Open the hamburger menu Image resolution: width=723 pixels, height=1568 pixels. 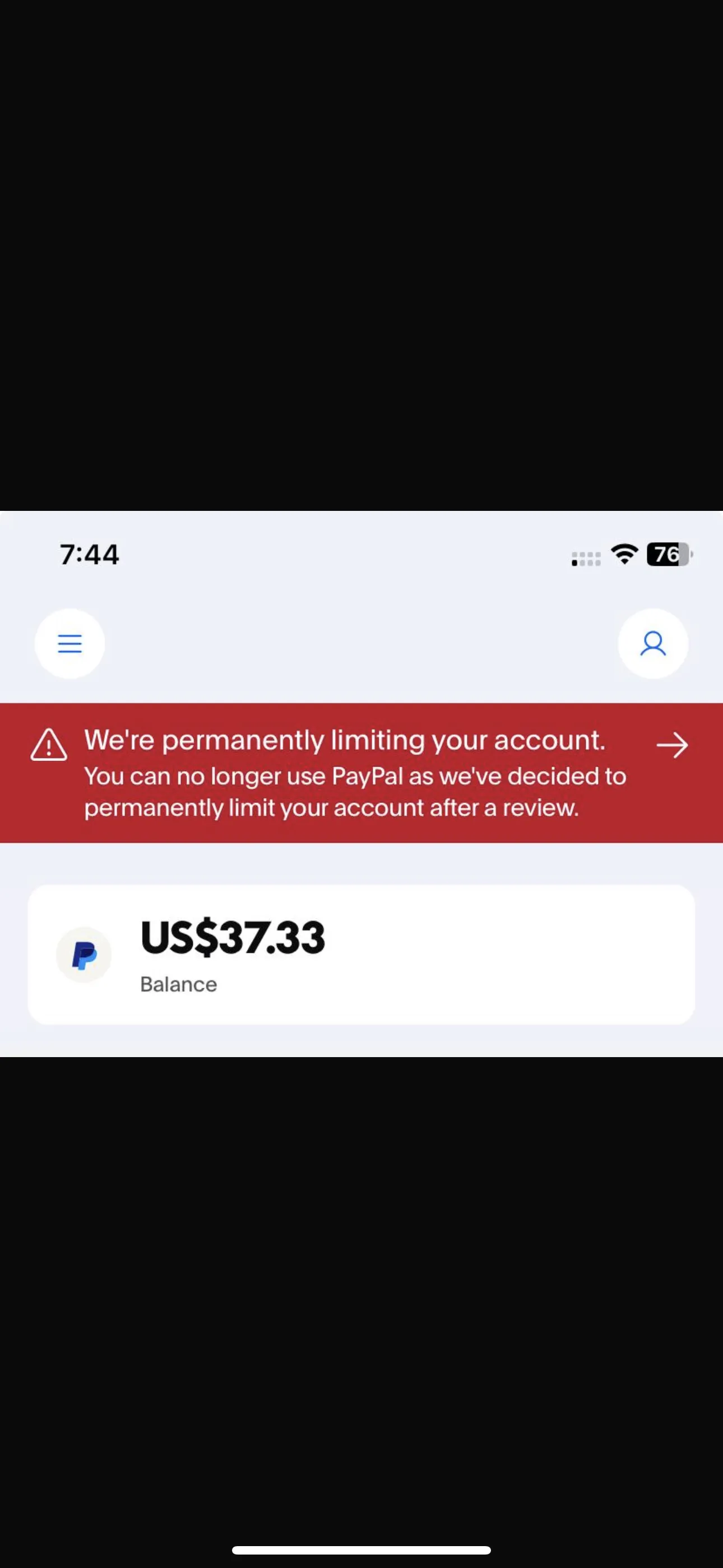click(69, 643)
